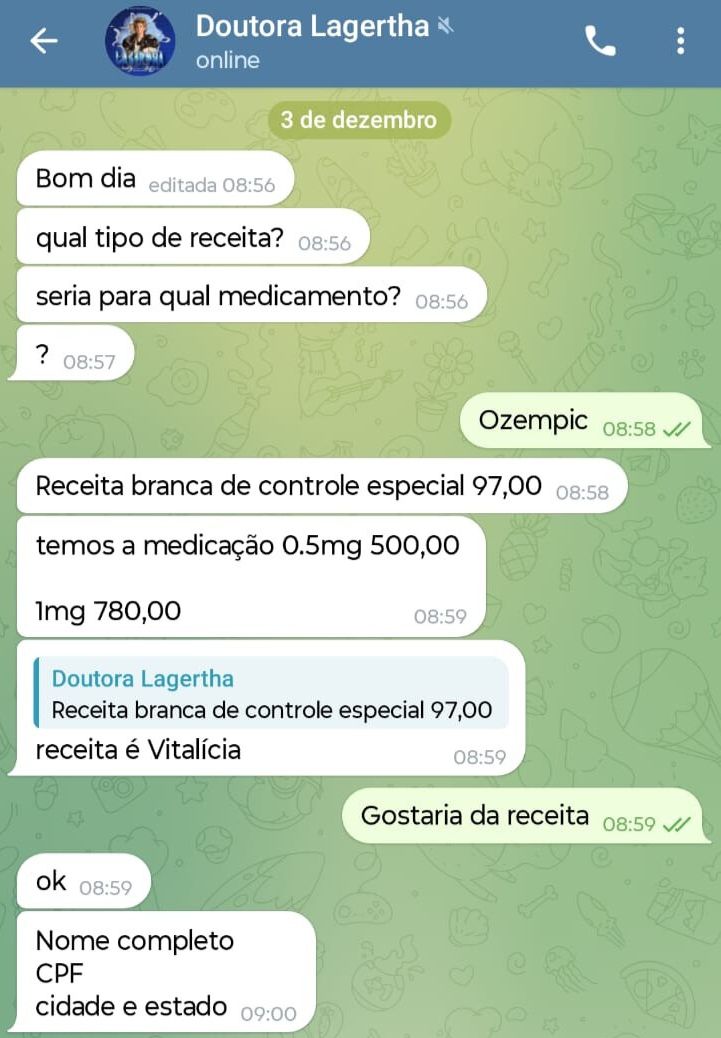The image size is (721, 1038).
Task: Tap the 'Ozempic' message bubble
Action: pyautogui.click(x=533, y=421)
